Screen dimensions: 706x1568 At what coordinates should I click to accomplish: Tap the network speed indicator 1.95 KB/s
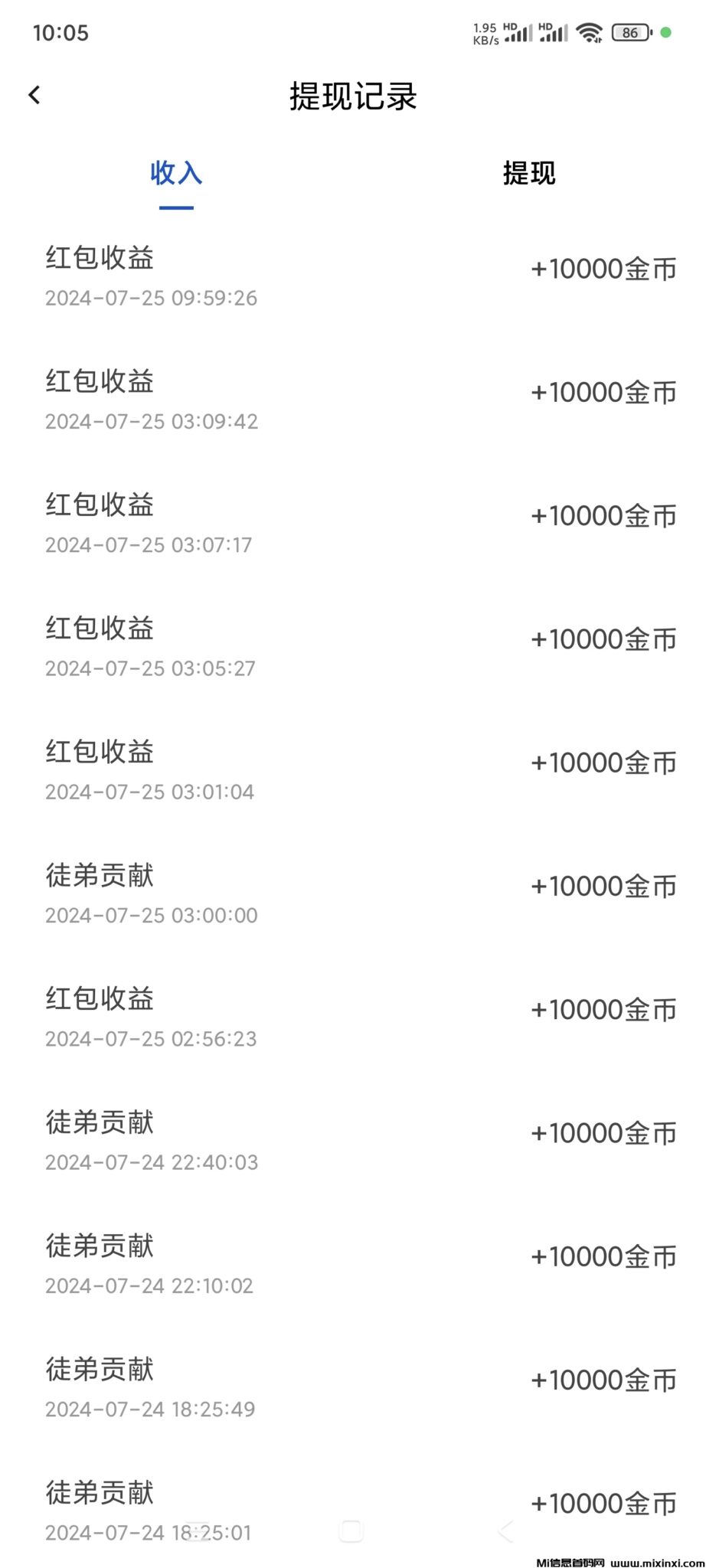pos(485,32)
